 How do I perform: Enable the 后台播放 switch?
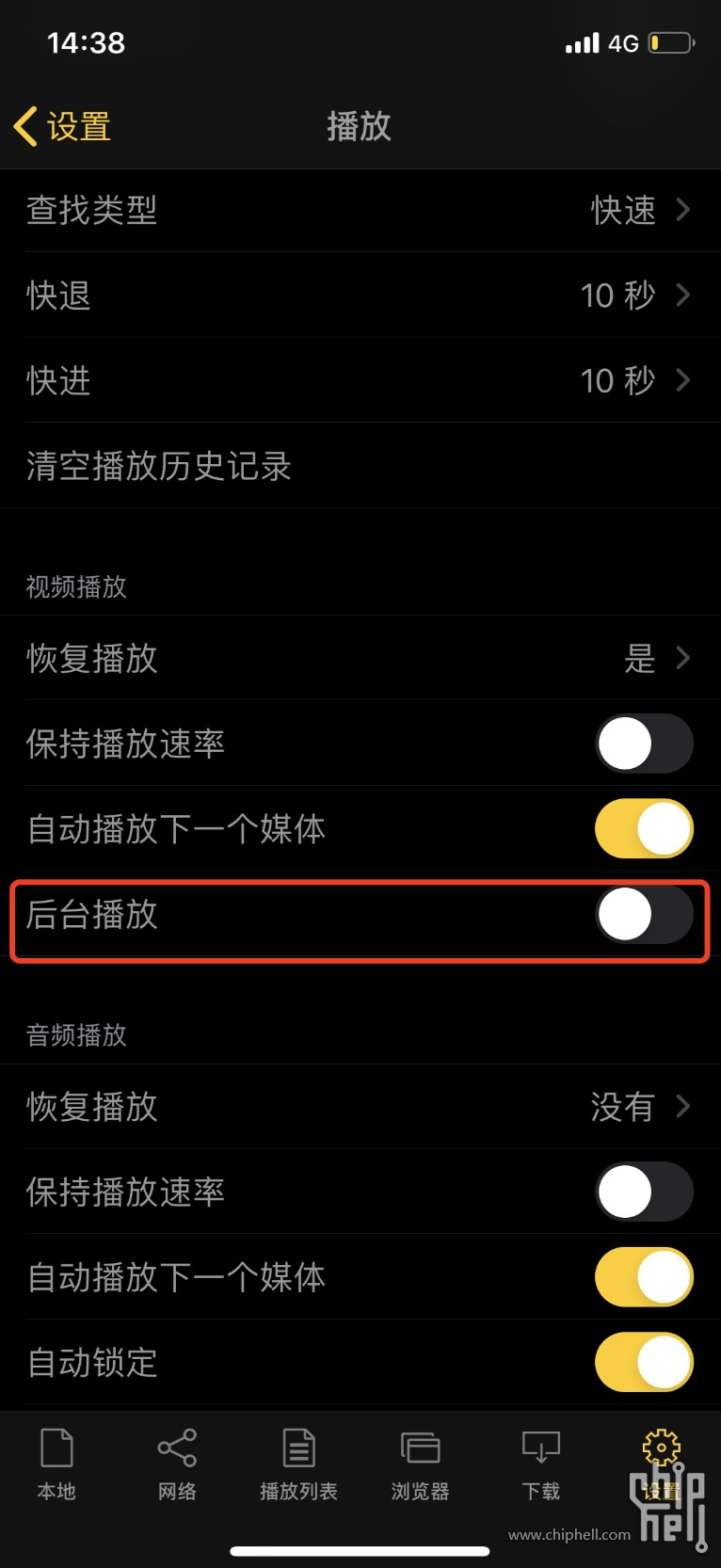(644, 914)
